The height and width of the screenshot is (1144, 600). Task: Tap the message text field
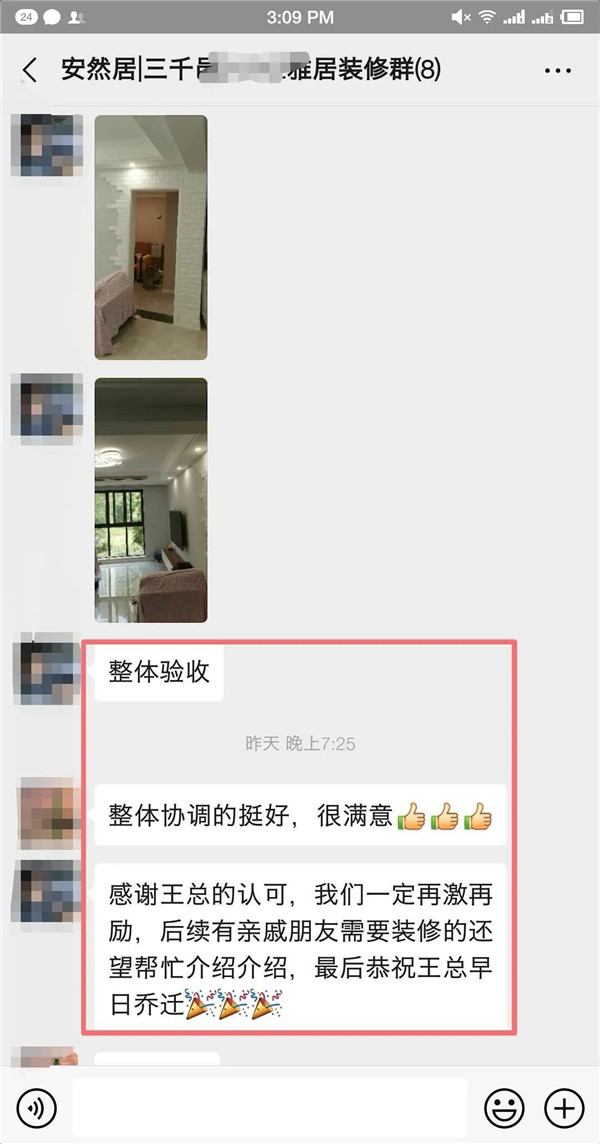(x=270, y=1107)
